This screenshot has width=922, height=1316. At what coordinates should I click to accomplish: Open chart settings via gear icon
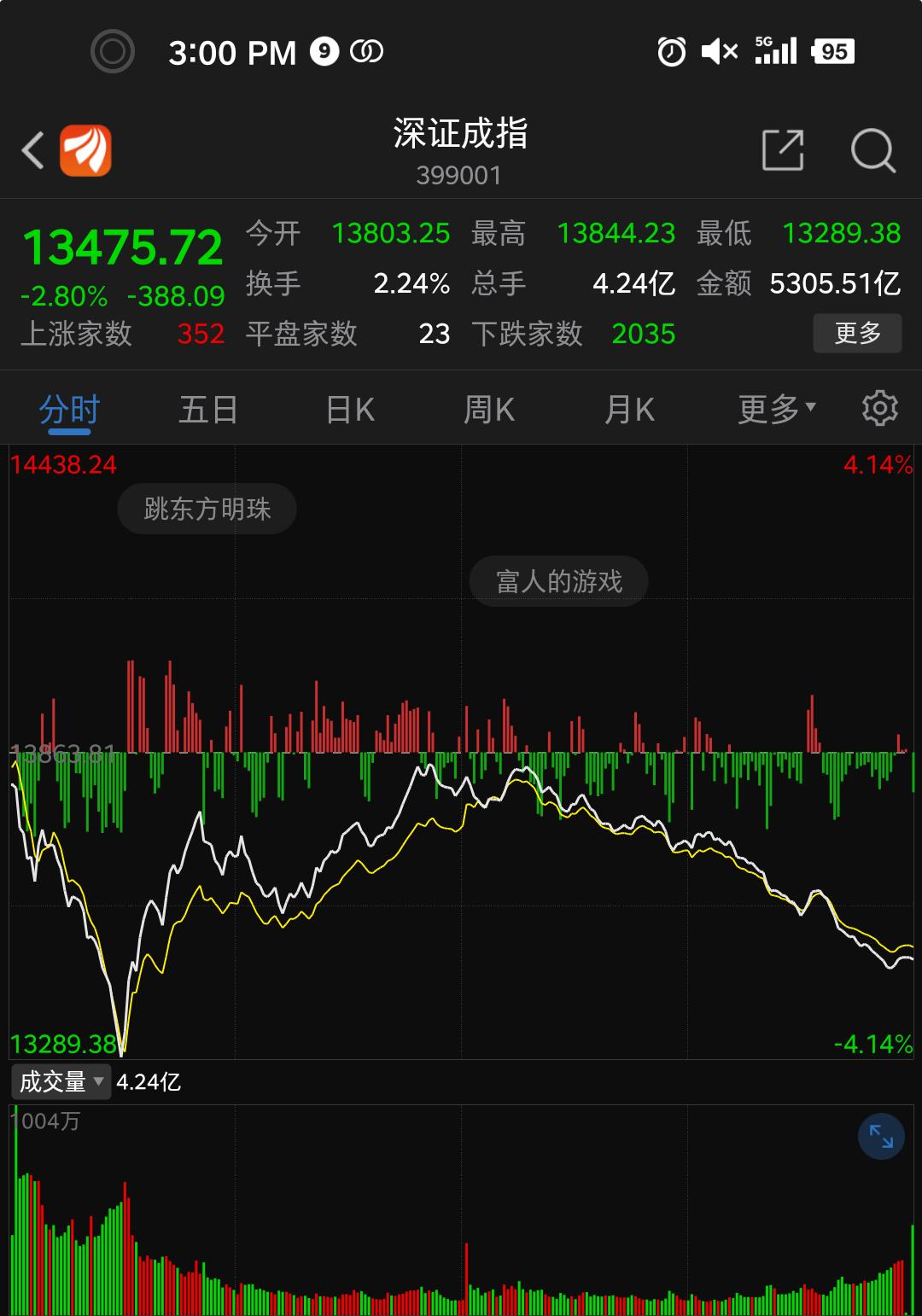[878, 409]
